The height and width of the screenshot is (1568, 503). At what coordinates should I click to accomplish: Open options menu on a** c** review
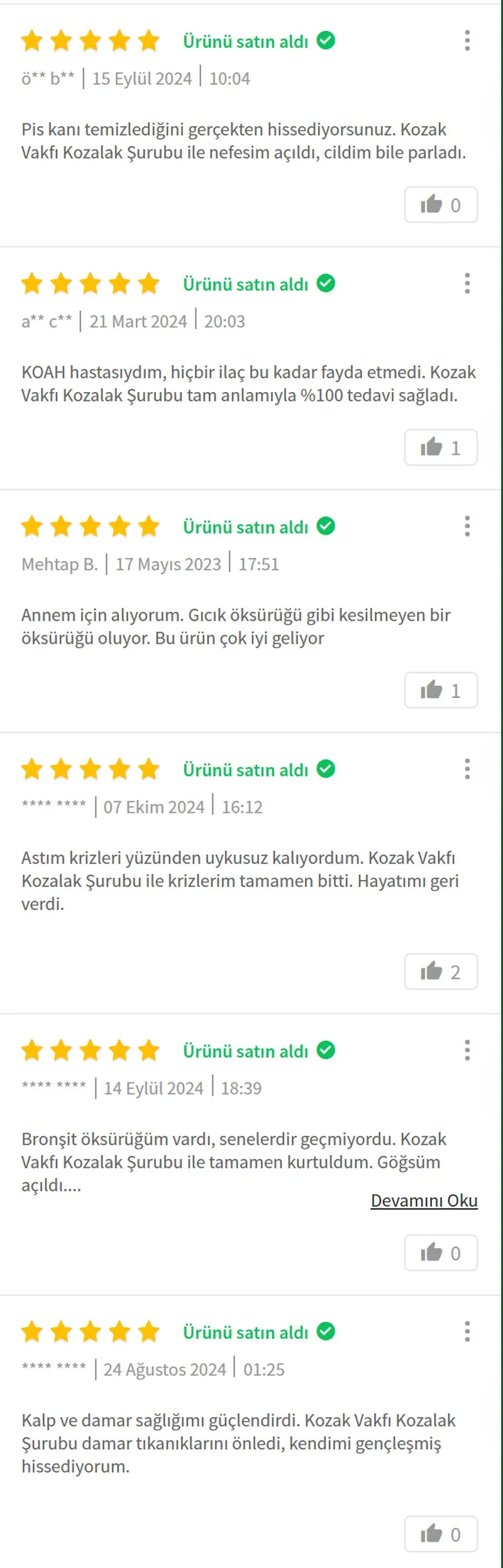(467, 283)
